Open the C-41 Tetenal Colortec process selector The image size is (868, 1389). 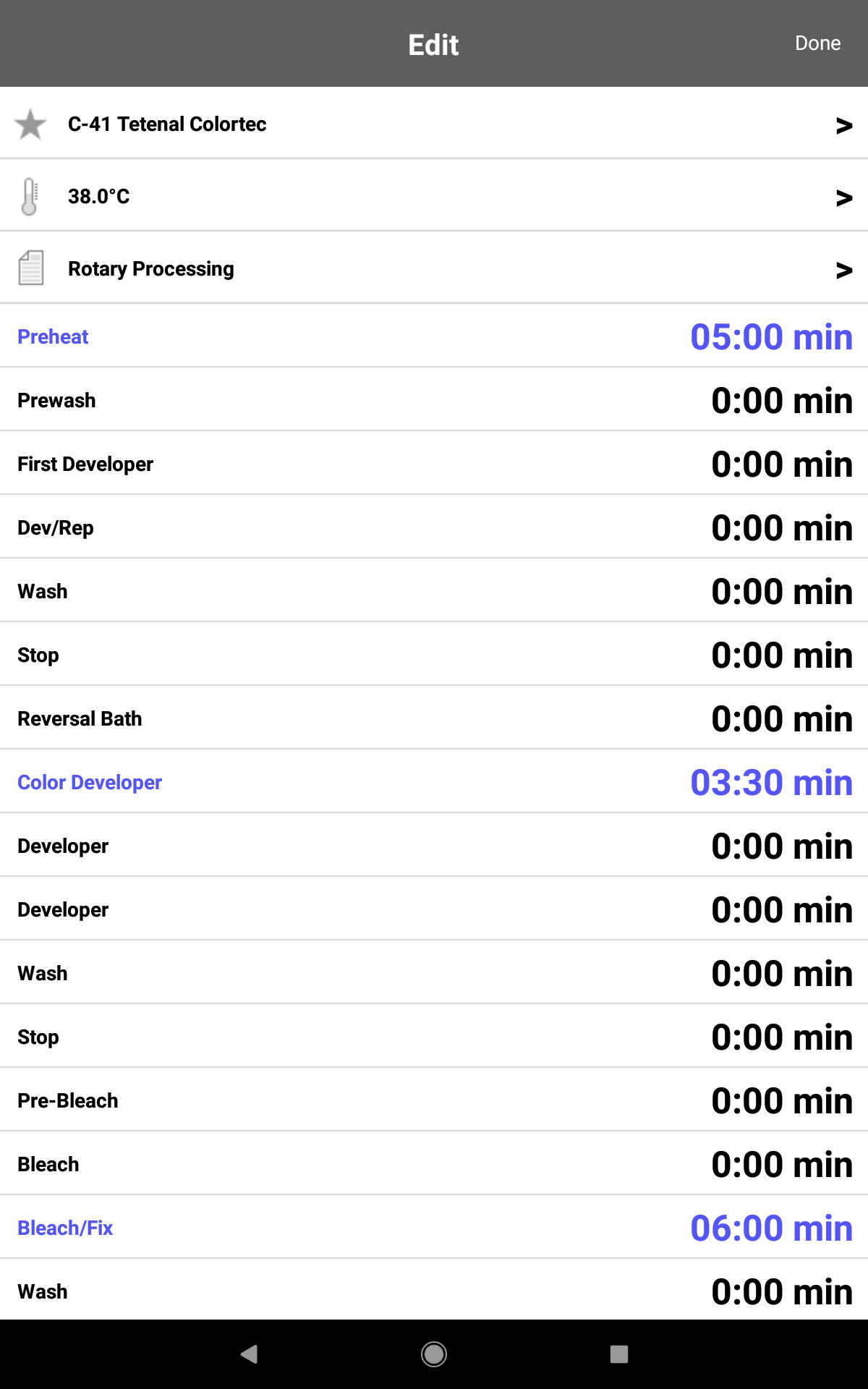tap(434, 124)
